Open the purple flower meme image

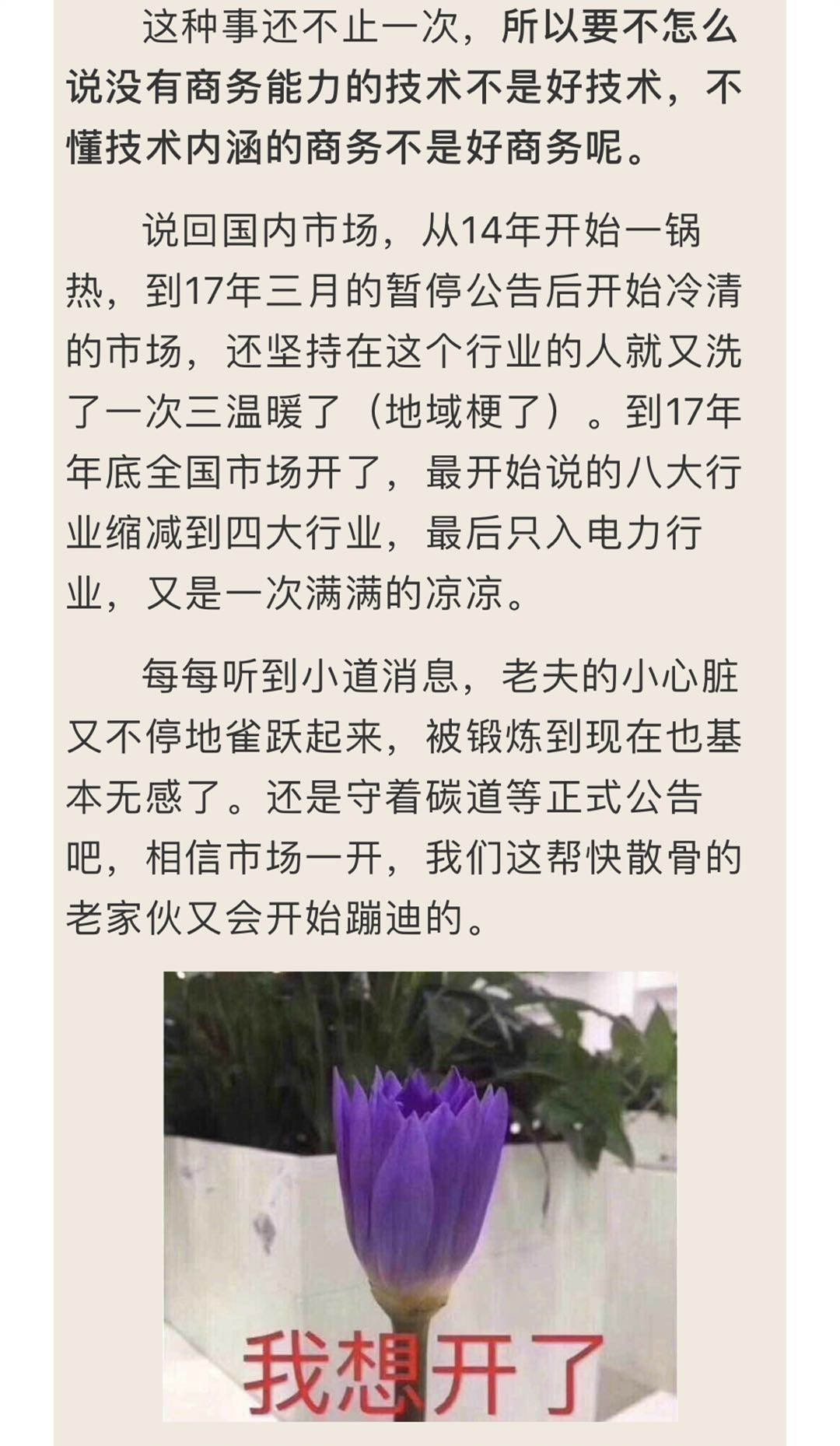coord(420,1196)
